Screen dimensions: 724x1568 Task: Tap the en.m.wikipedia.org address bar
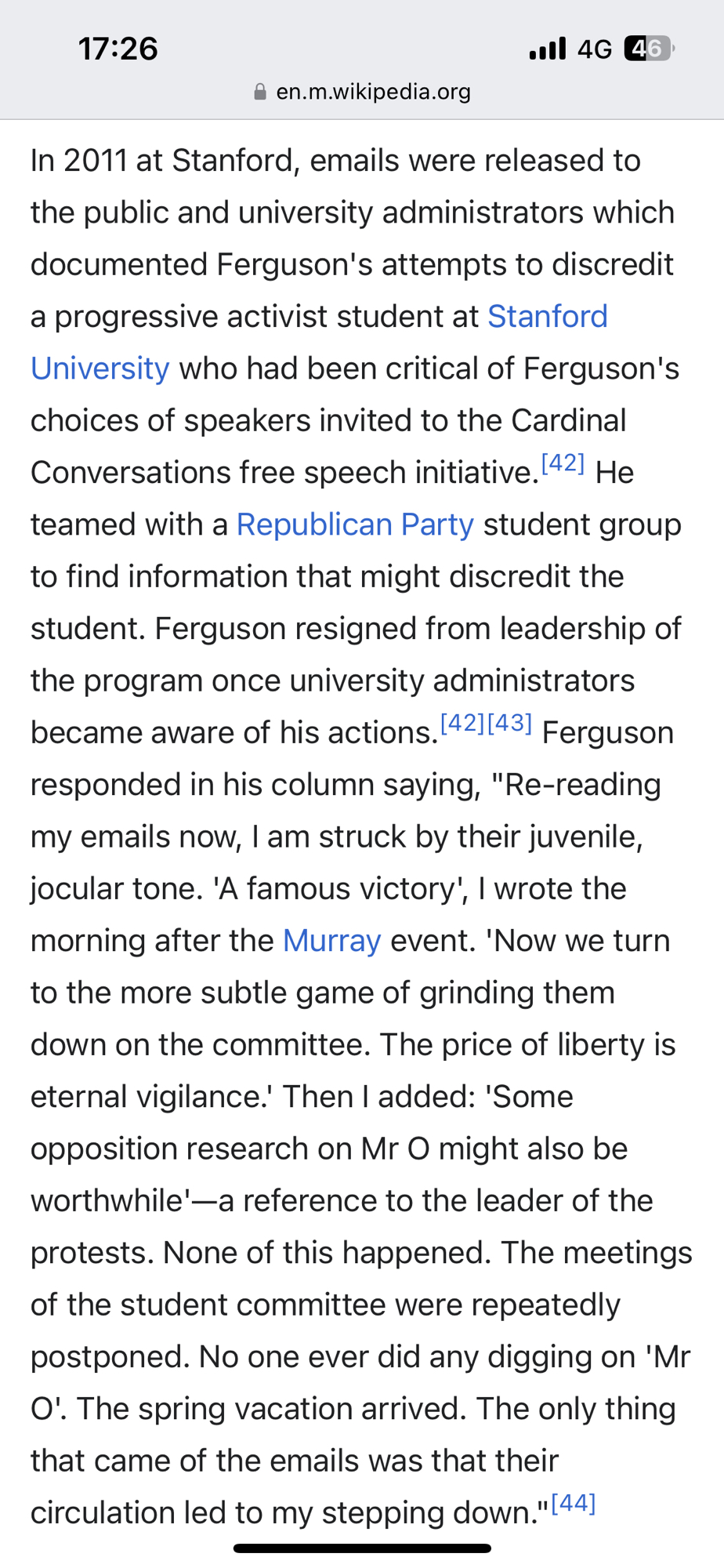pos(362,92)
